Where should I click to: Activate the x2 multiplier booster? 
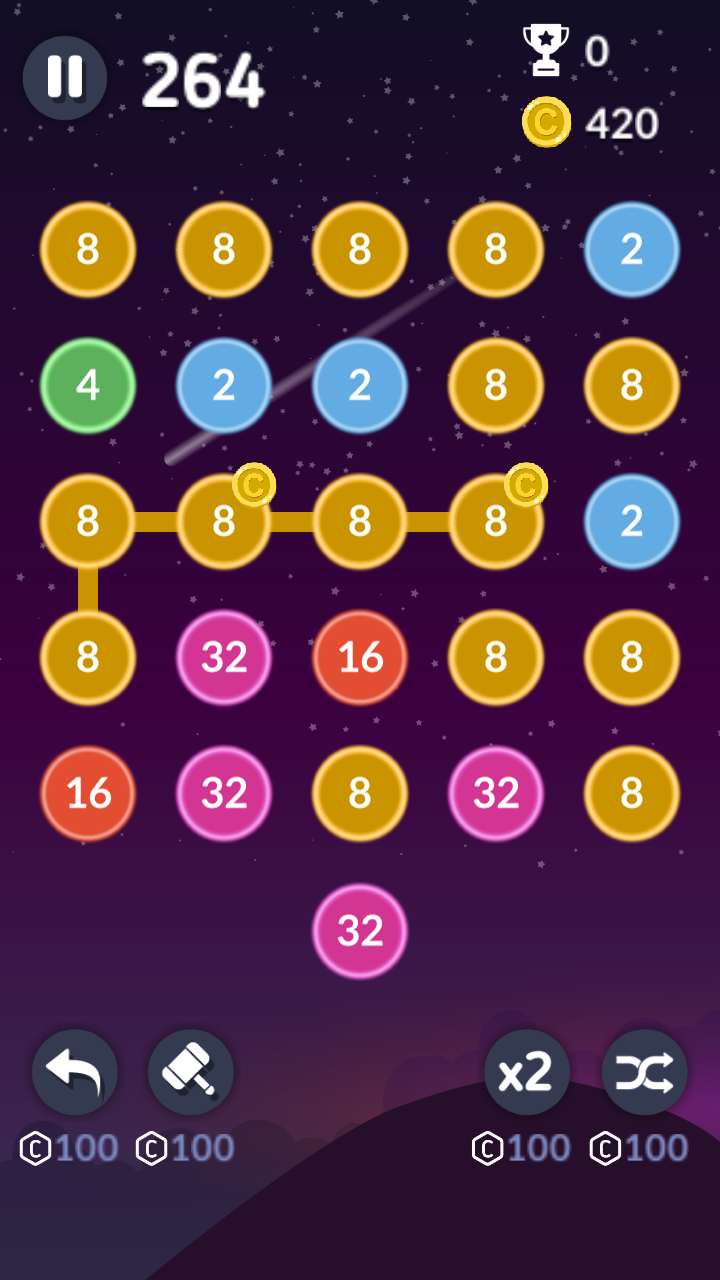pos(525,1071)
